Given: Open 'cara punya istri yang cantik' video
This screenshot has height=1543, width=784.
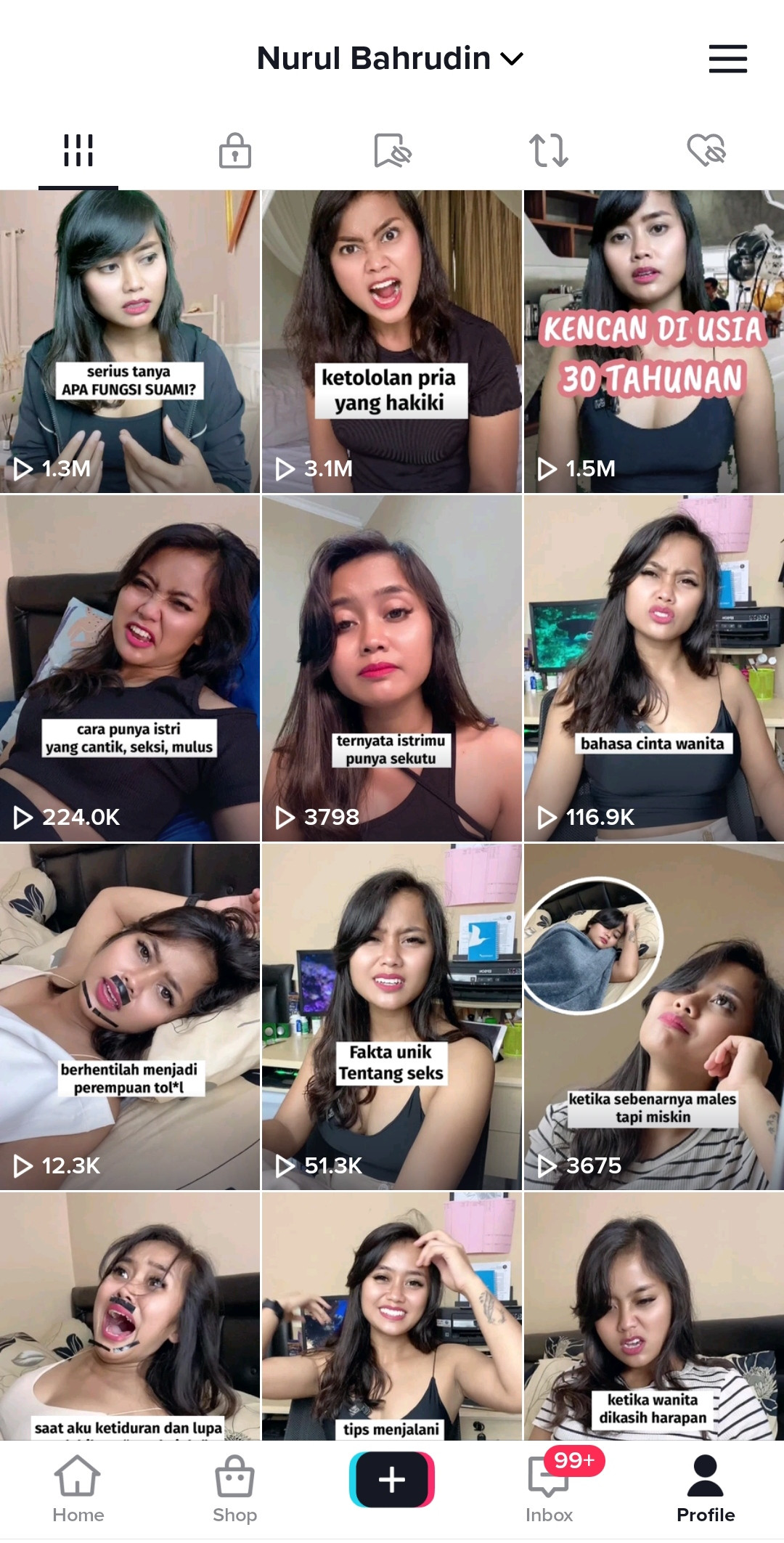Looking at the screenshot, I should pos(129,668).
